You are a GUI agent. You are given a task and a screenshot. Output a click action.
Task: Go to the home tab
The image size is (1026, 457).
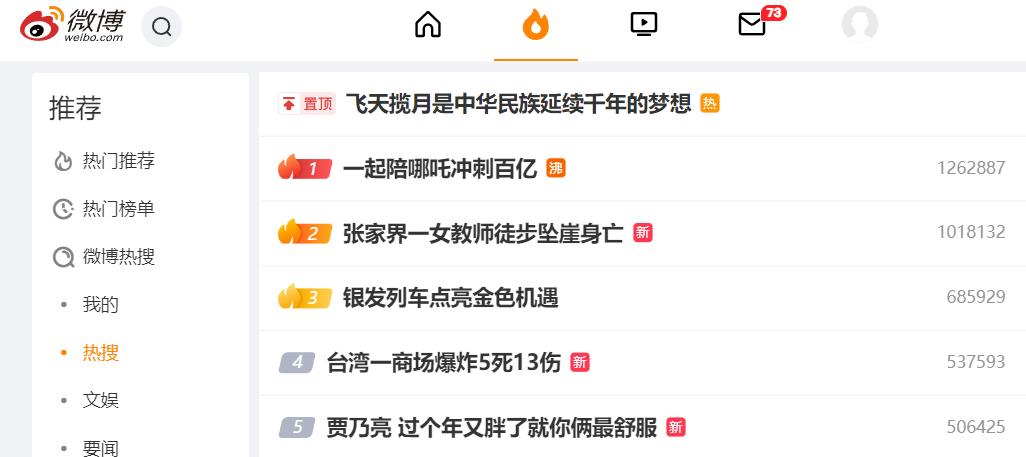[428, 24]
